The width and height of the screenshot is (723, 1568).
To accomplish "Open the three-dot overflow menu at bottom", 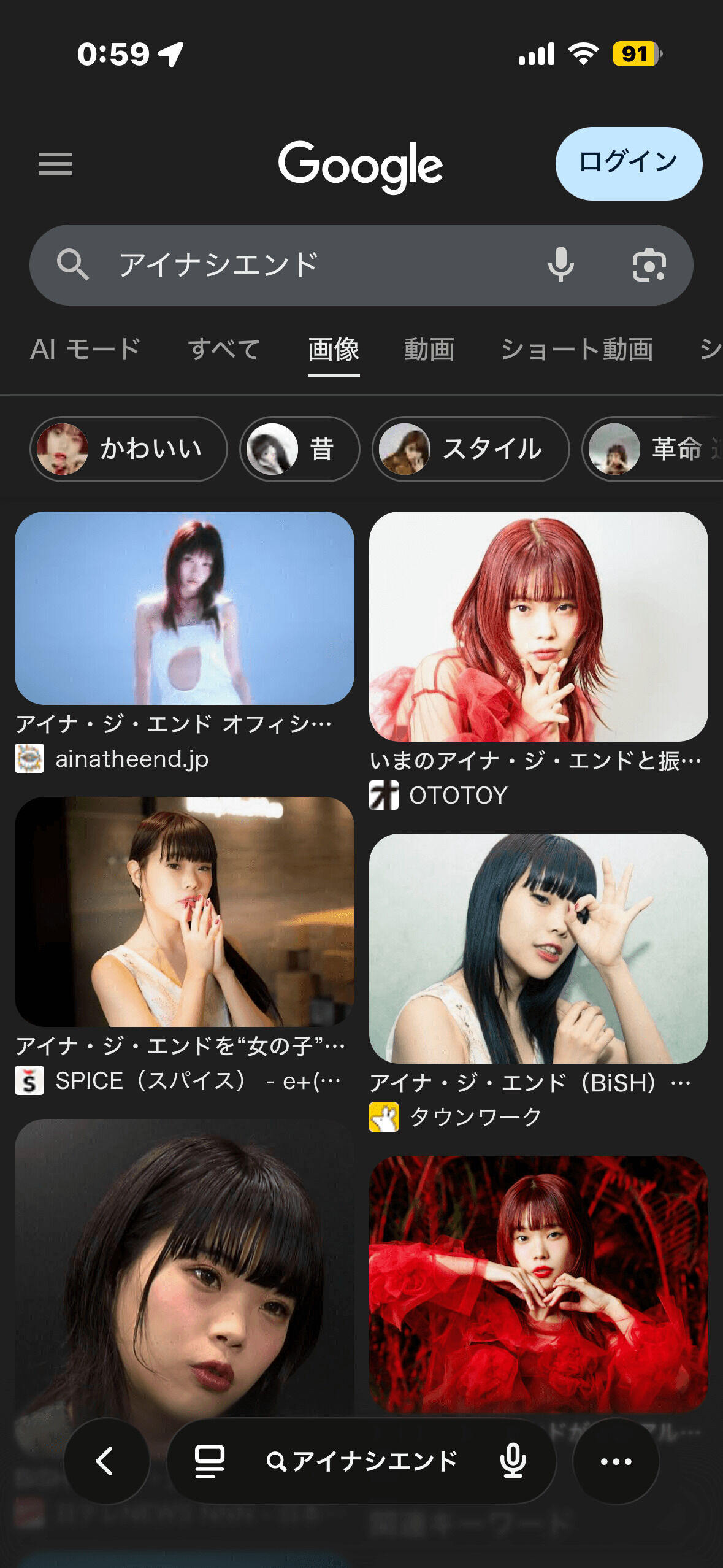I will (616, 1461).
